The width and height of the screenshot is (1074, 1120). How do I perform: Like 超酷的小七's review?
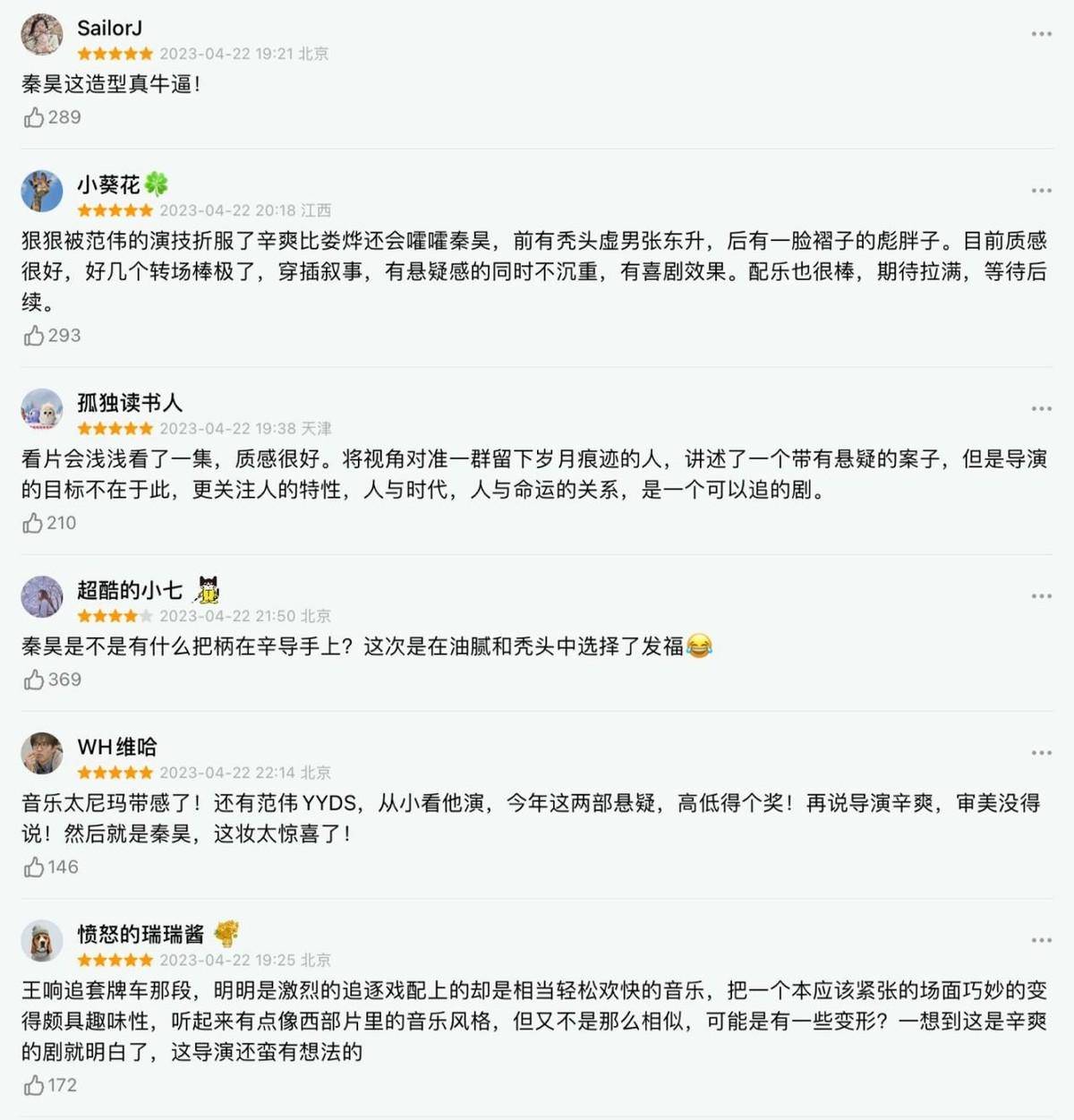[34, 680]
